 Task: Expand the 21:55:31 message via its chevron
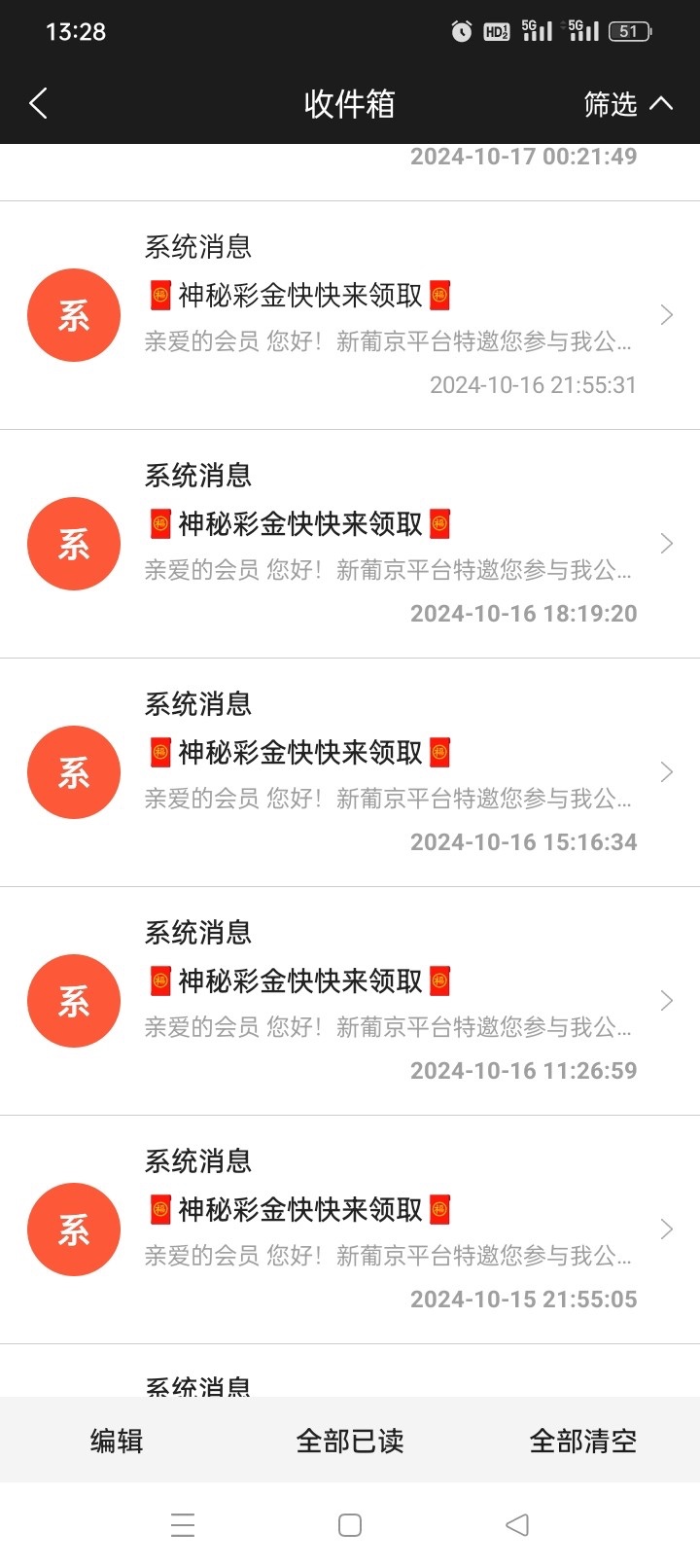(x=665, y=315)
